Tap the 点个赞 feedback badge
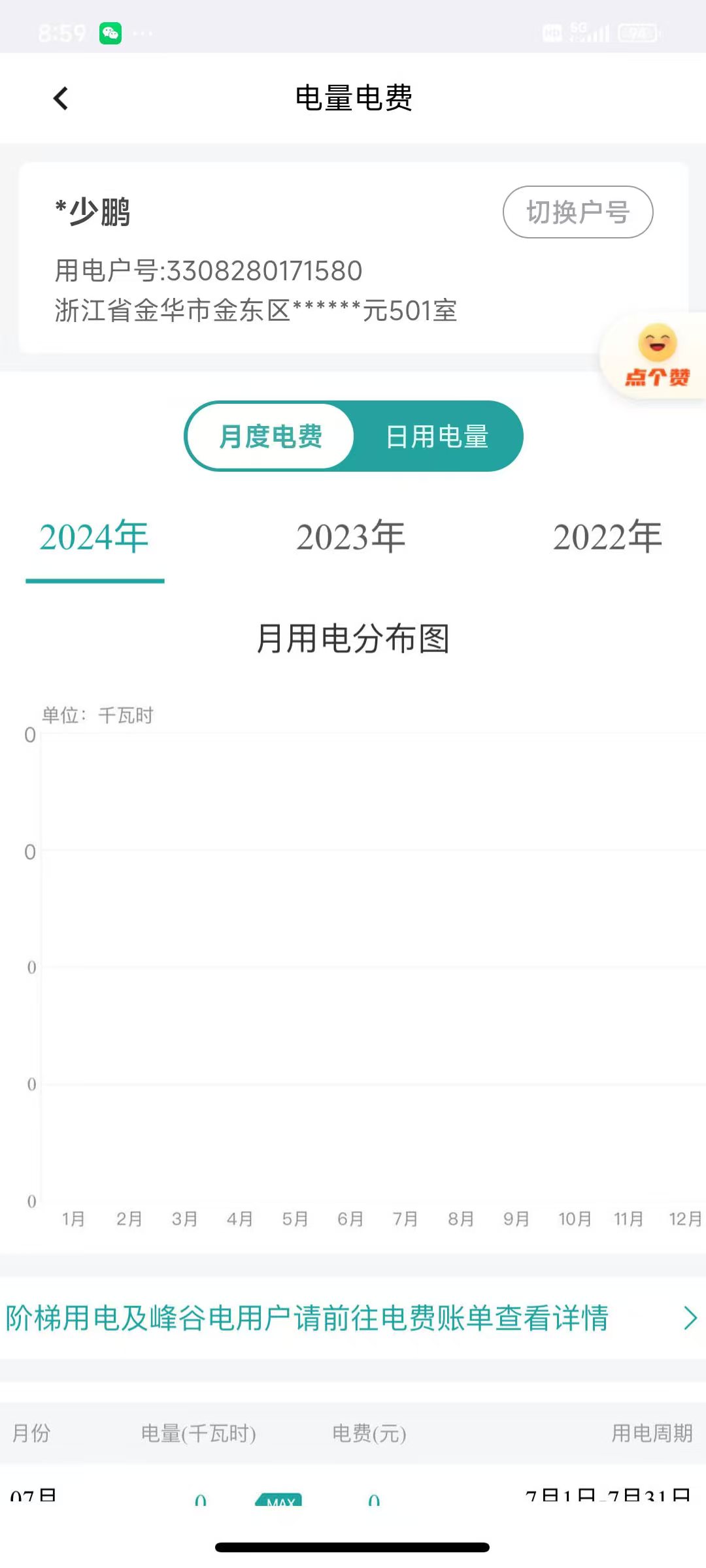 [656, 356]
